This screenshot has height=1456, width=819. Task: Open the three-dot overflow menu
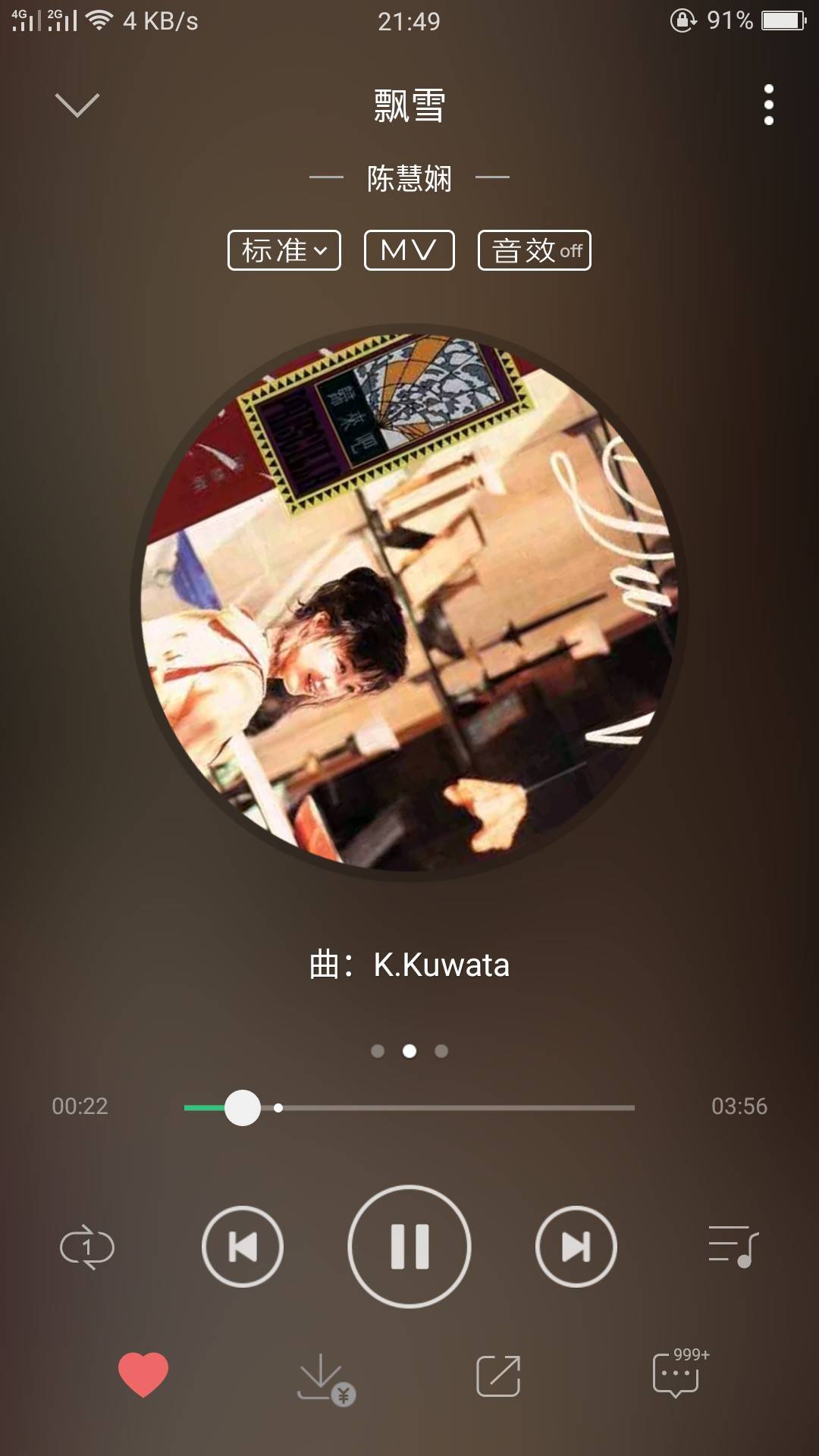[x=768, y=105]
